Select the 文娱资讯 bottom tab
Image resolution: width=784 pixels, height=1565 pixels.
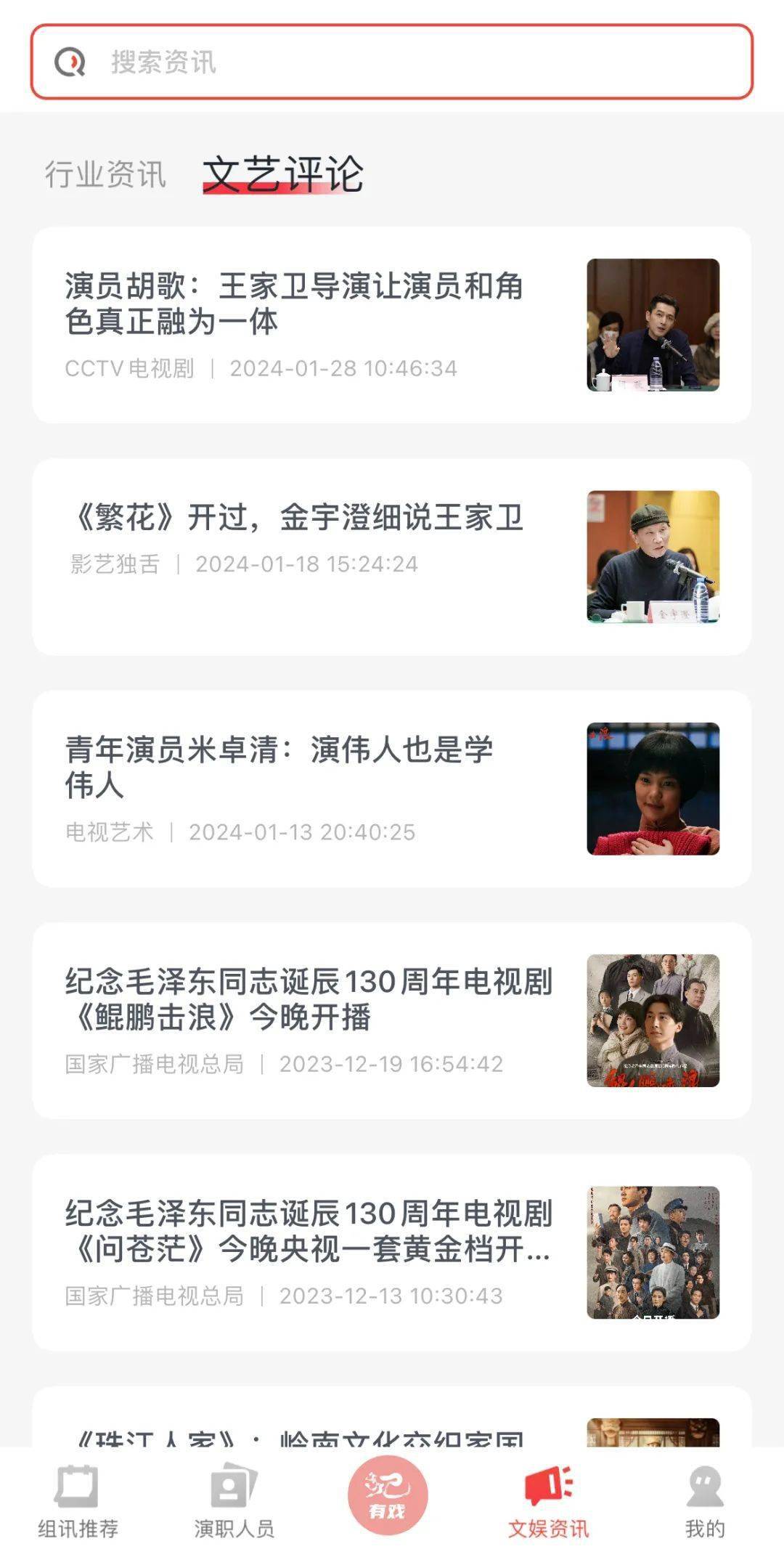point(548,1502)
